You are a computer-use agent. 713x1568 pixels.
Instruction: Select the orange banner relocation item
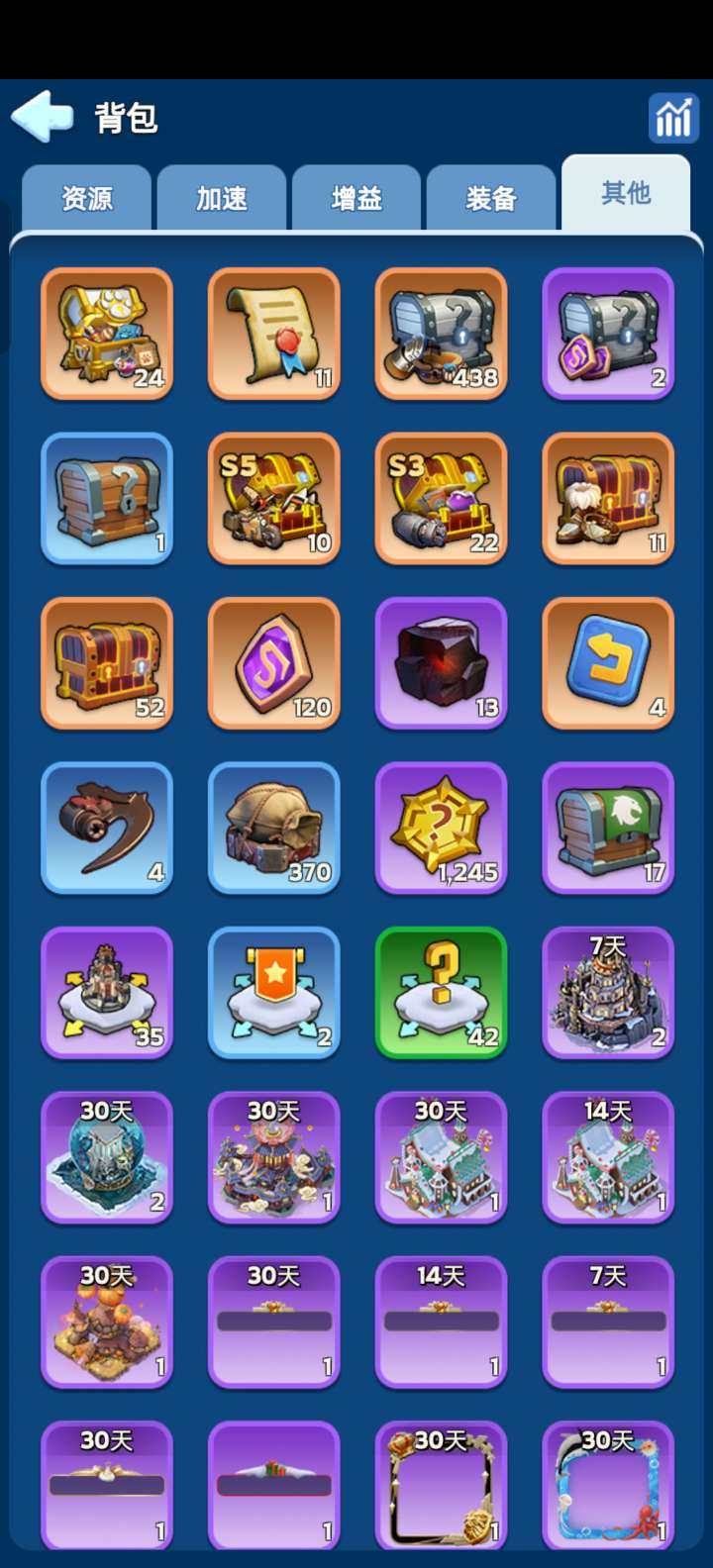tap(274, 992)
